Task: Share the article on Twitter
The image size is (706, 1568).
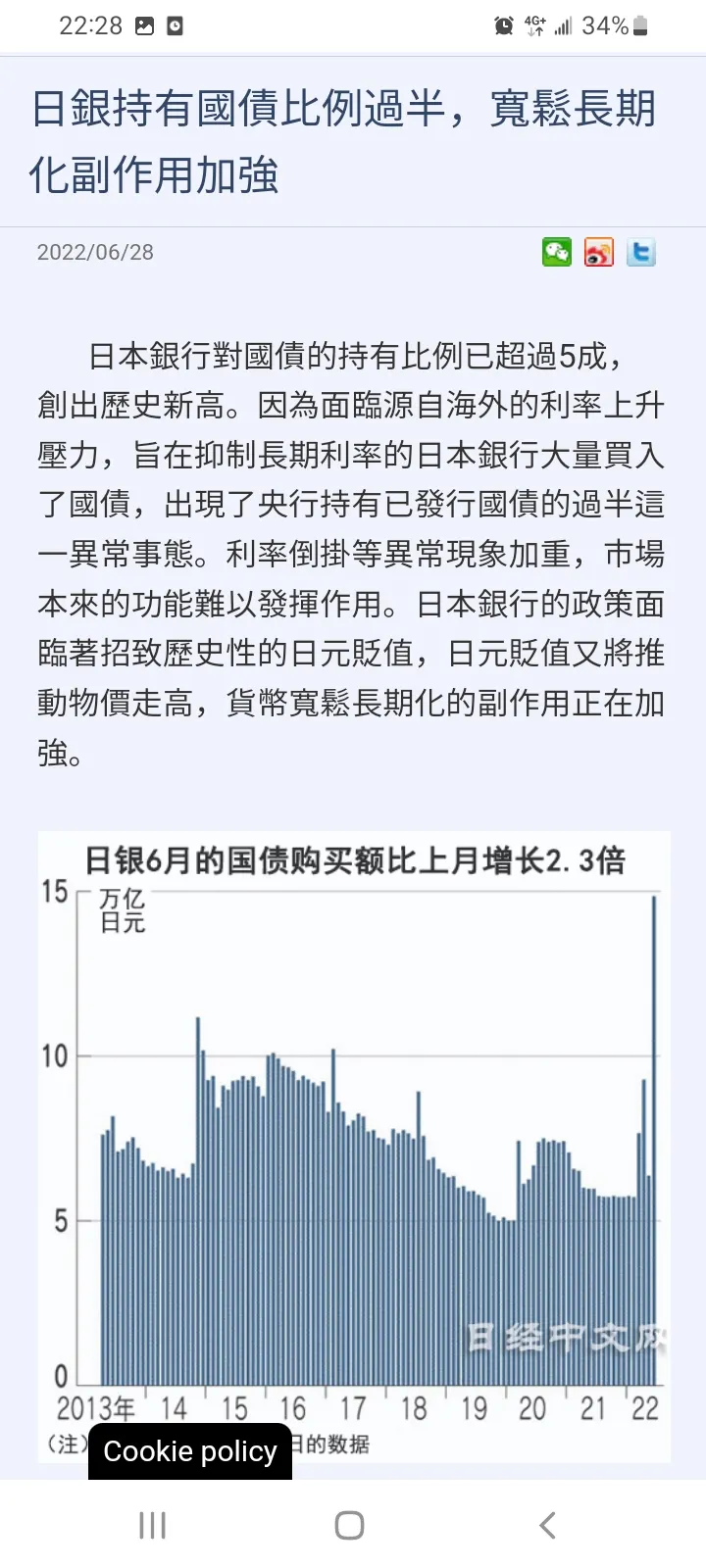Action: coord(642,252)
